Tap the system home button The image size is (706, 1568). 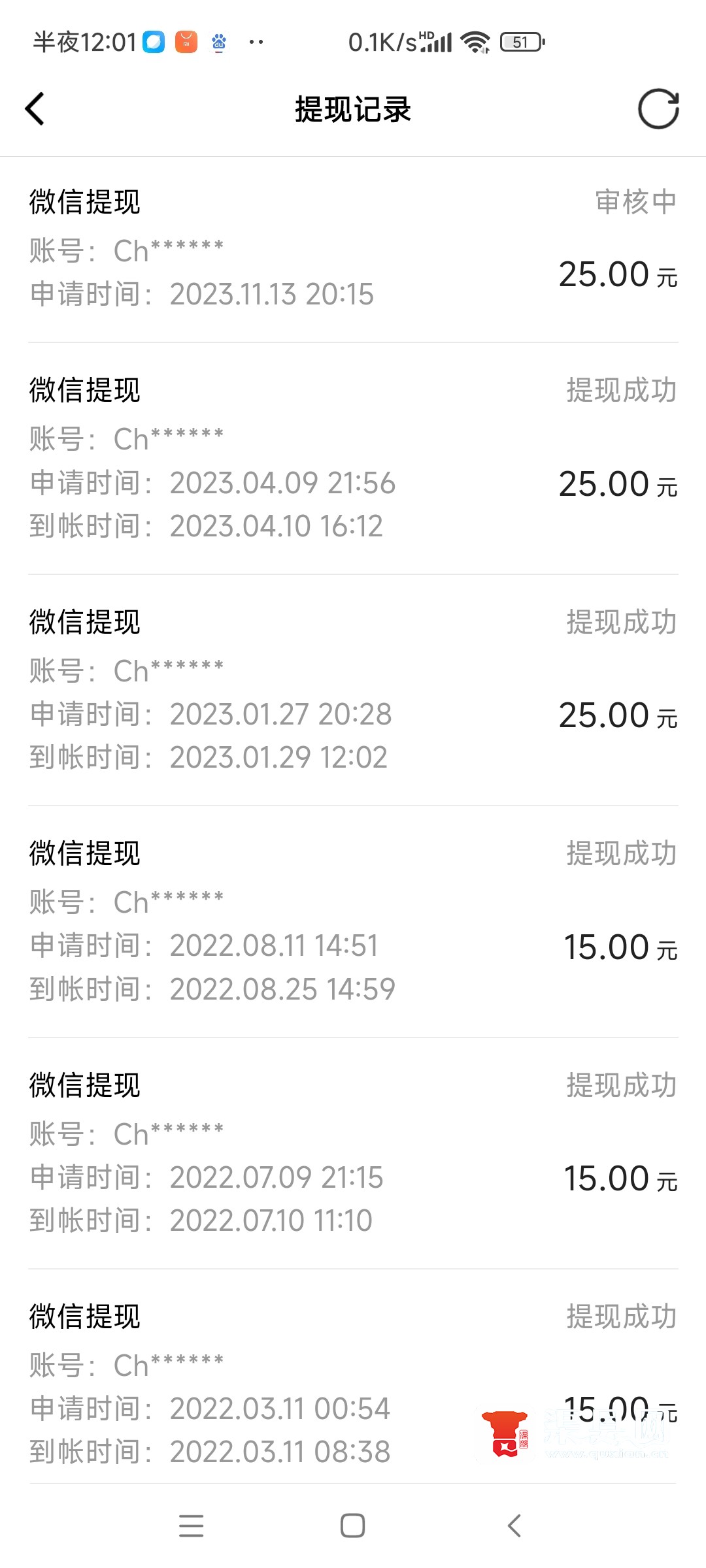(352, 1526)
